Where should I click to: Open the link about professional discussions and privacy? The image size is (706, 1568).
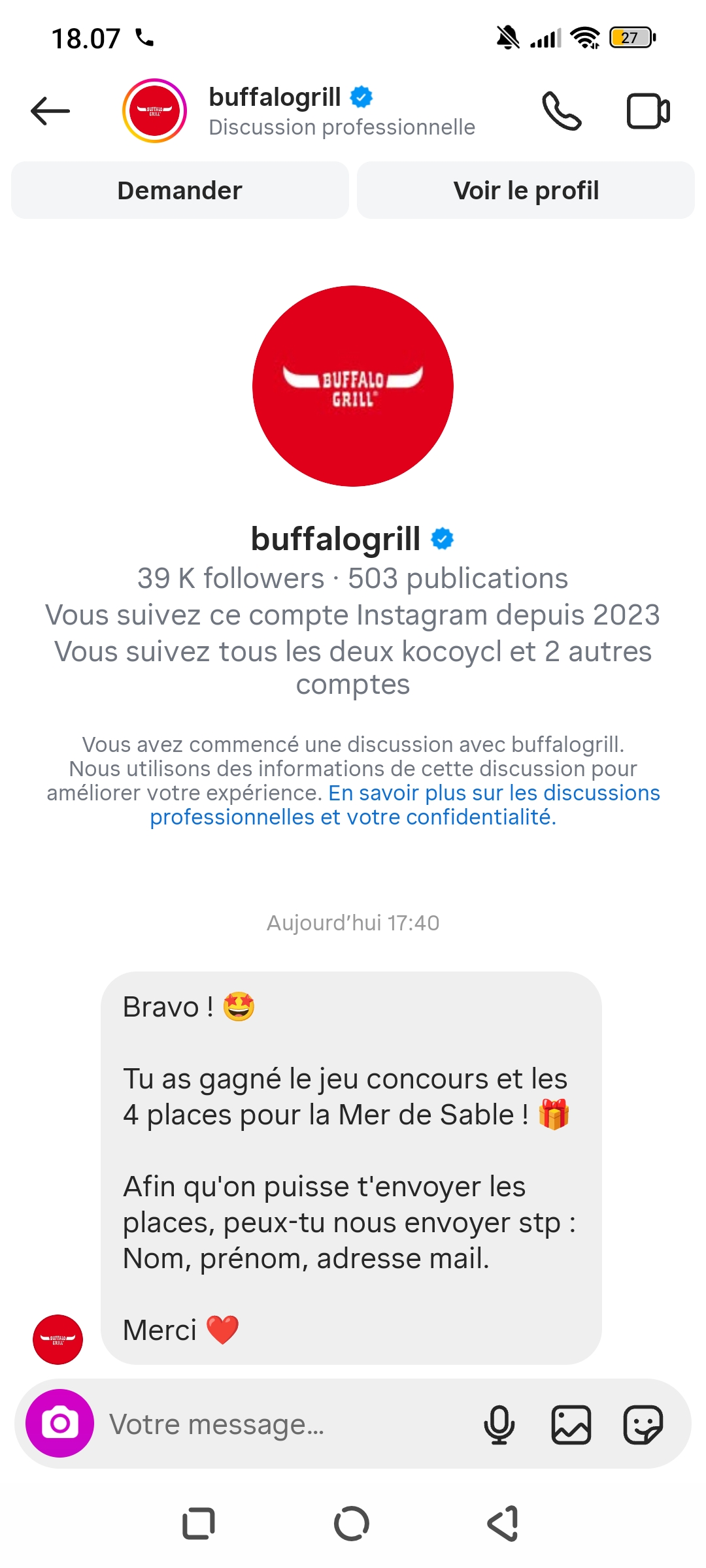point(405,805)
